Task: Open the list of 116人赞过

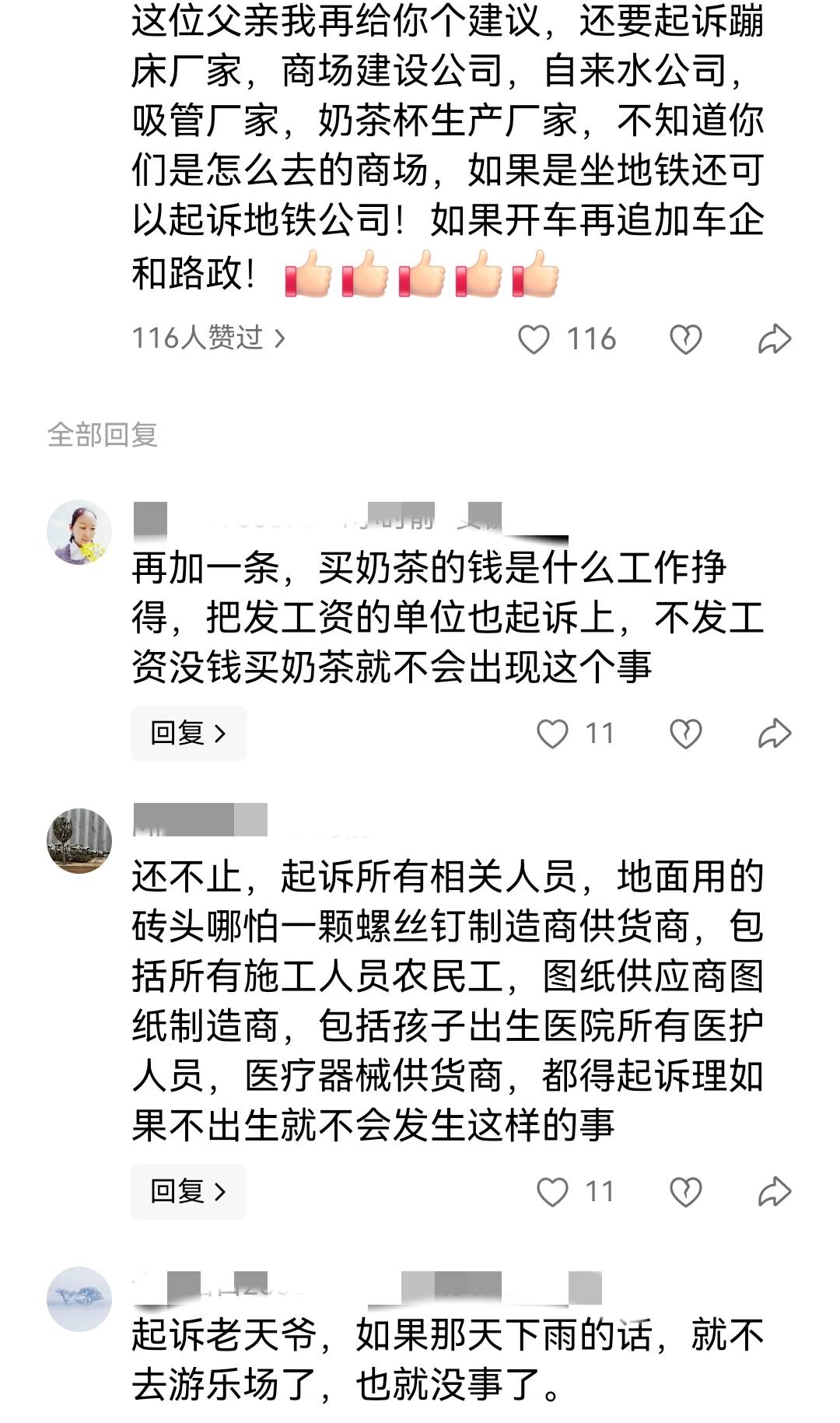Action: click(x=208, y=338)
